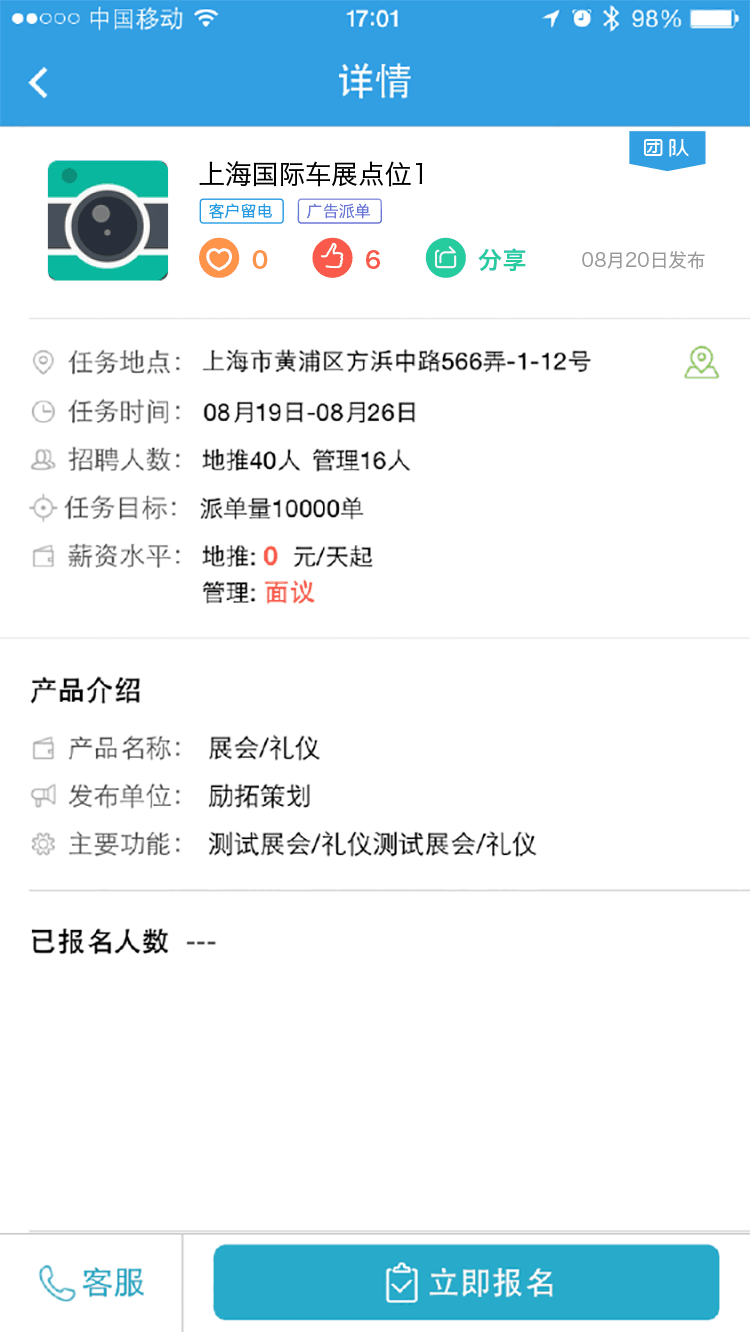The image size is (750, 1332).
Task: Like the task with the thumbs-up icon
Action: [333, 259]
